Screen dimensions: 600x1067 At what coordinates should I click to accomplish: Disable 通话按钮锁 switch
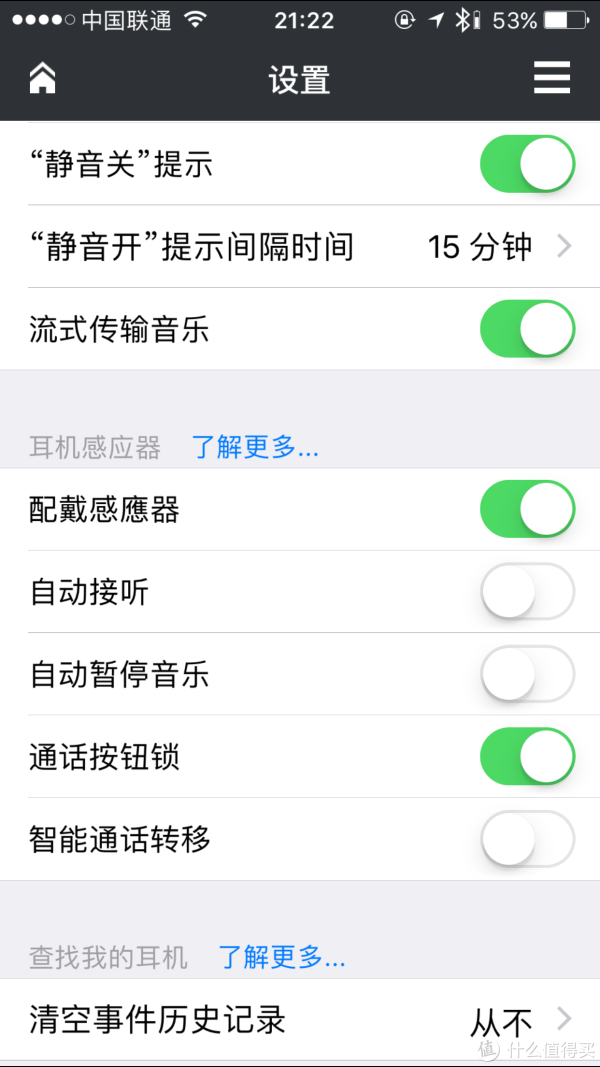pyautogui.click(x=528, y=757)
